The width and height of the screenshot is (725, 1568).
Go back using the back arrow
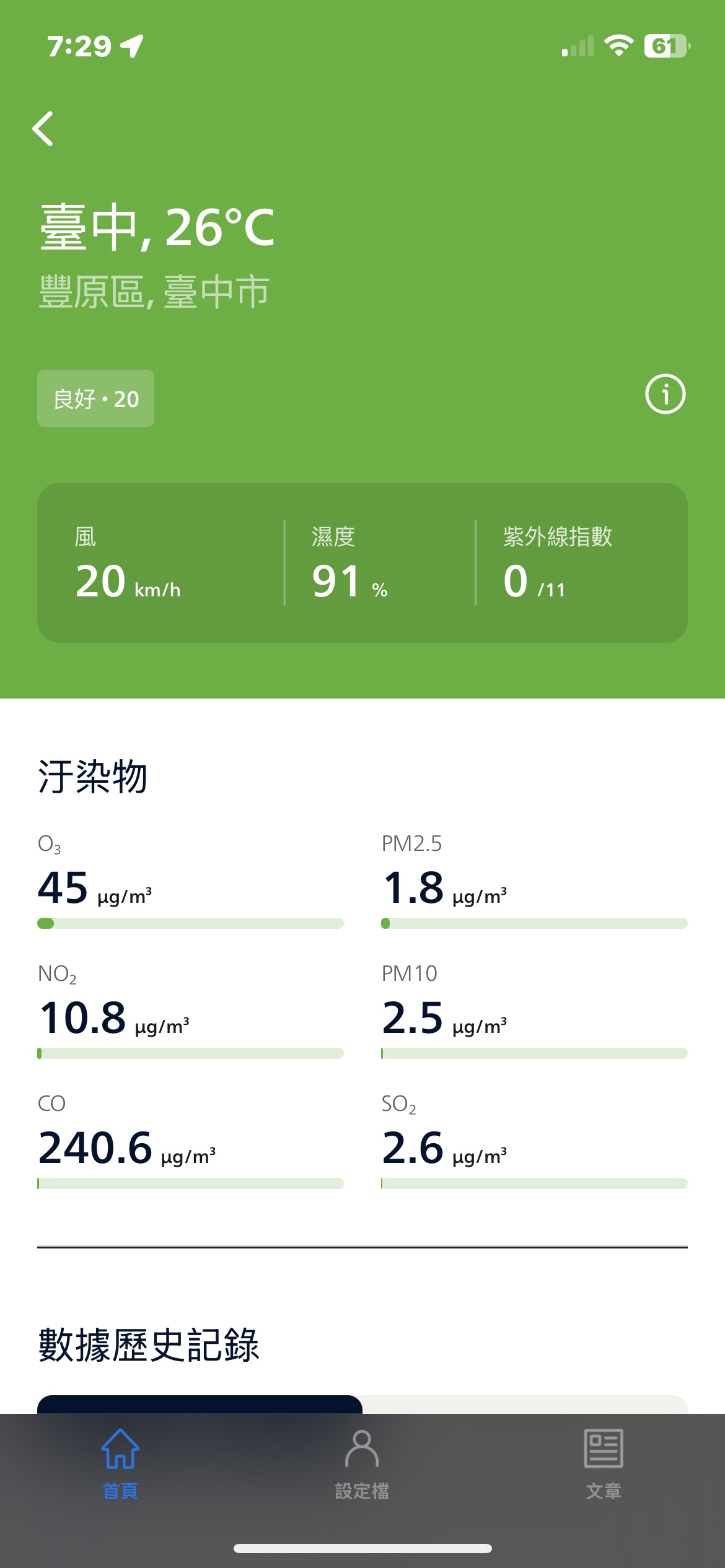[43, 129]
